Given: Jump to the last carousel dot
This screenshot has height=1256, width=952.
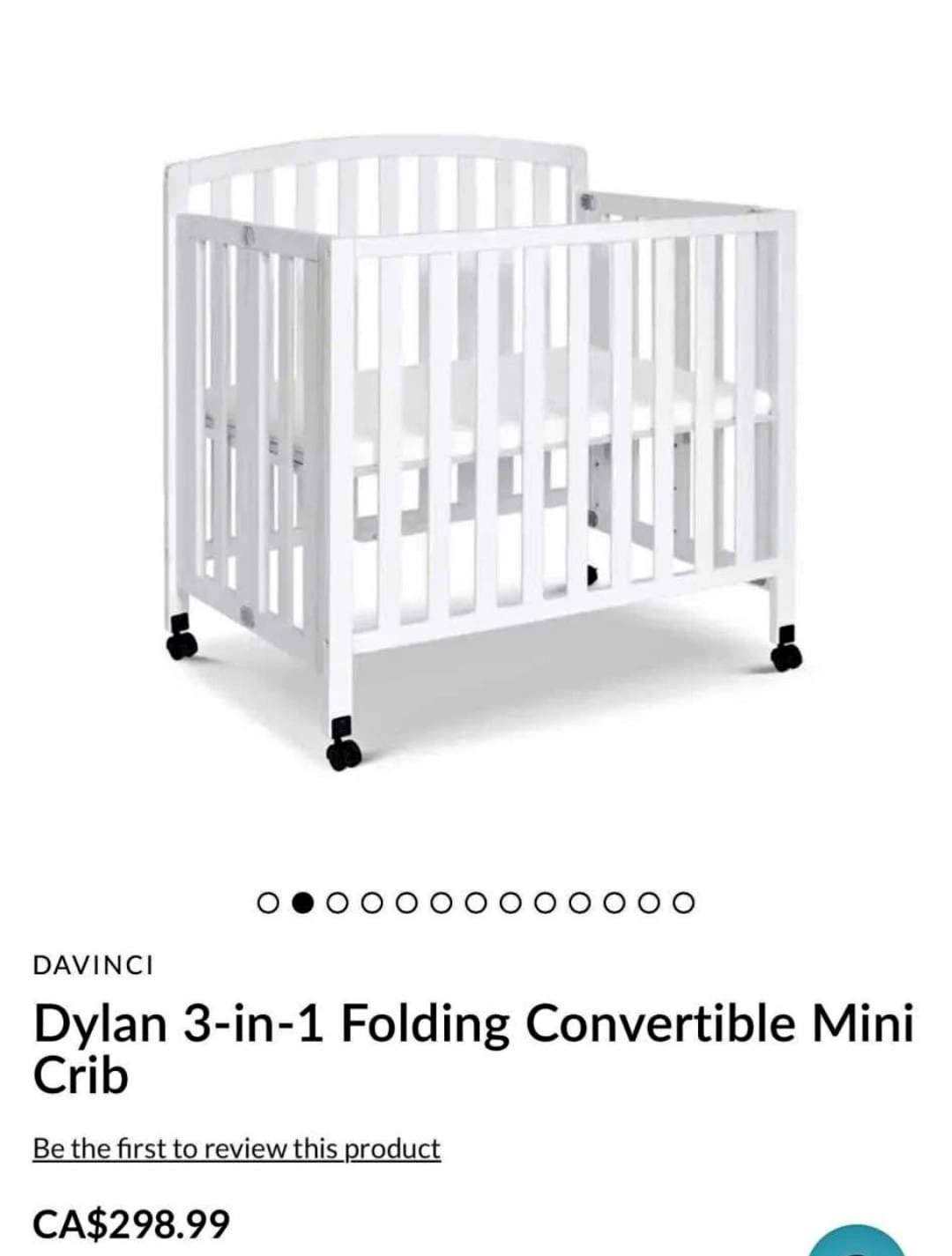Looking at the screenshot, I should (684, 903).
